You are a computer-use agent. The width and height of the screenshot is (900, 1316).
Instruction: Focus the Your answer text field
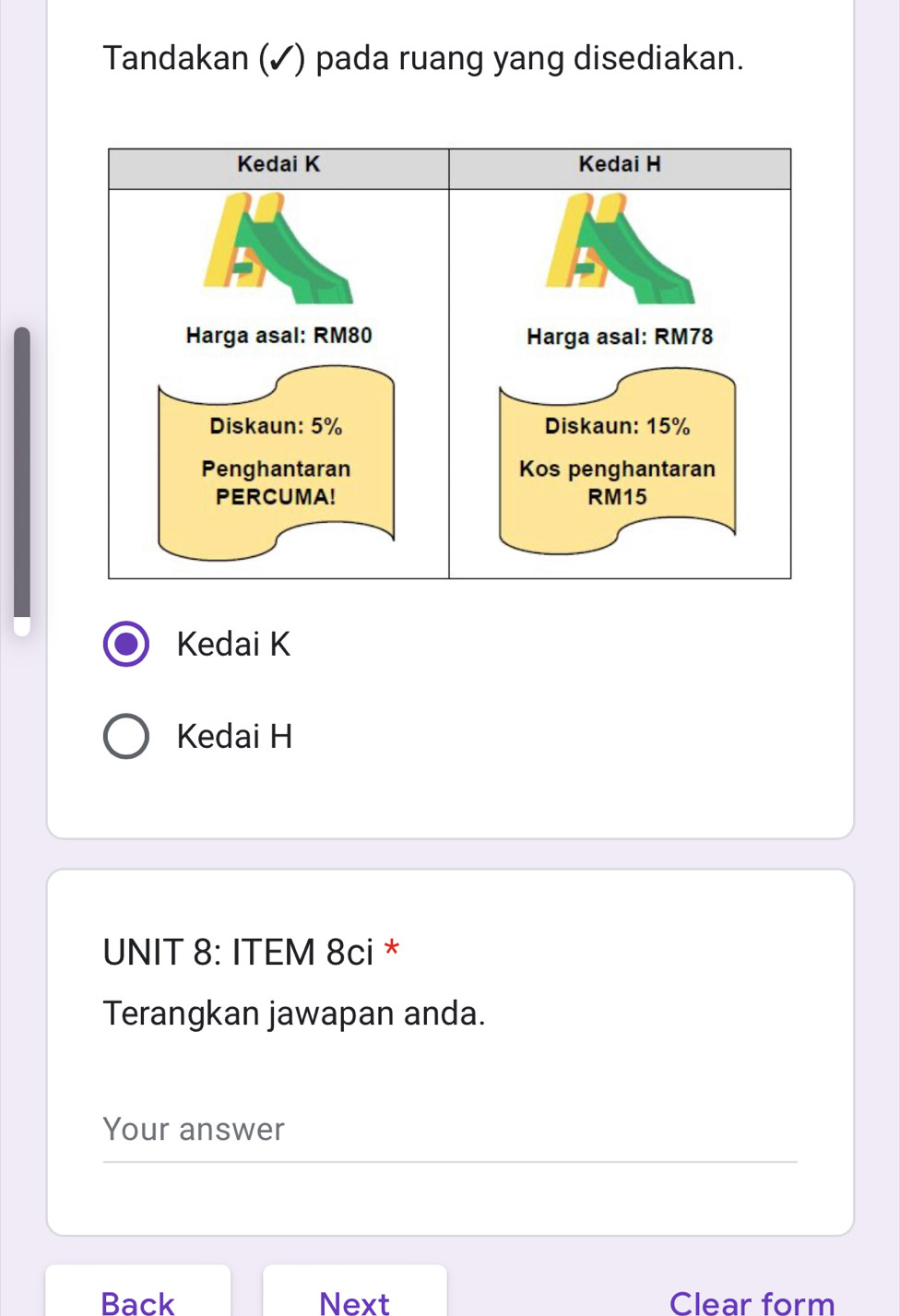pyautogui.click(x=449, y=1130)
